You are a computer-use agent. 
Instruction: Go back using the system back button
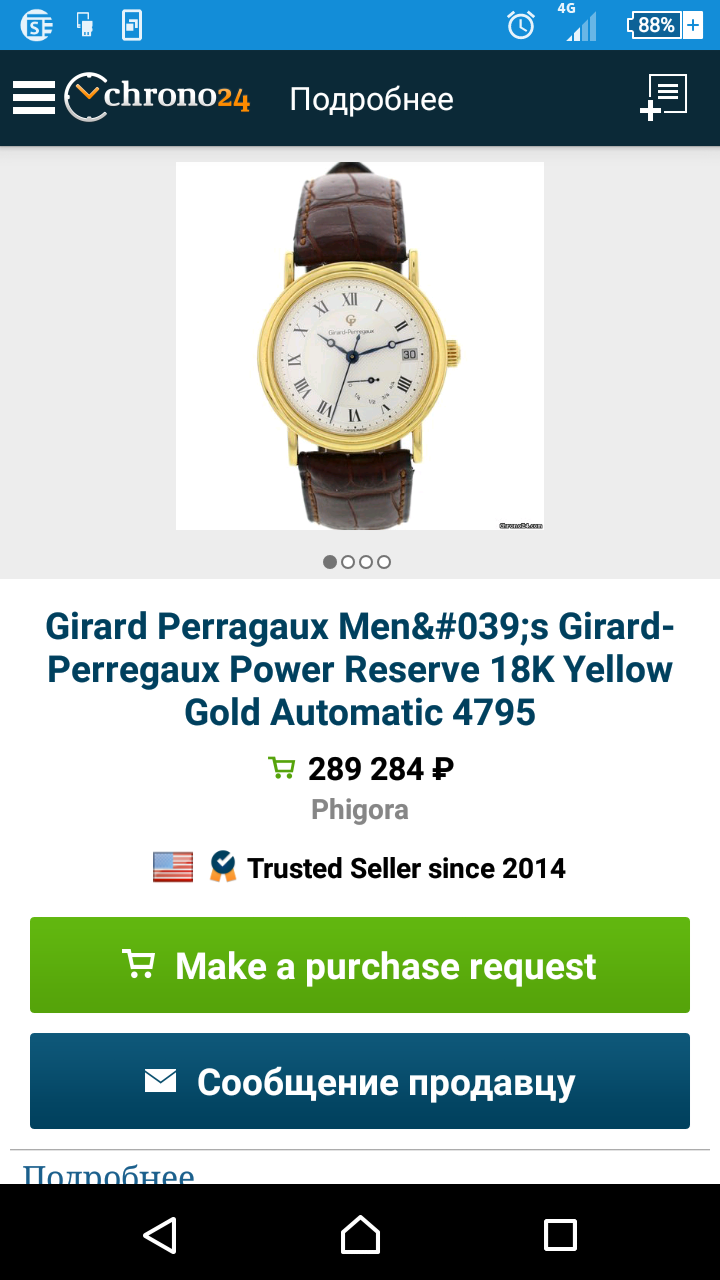pyautogui.click(x=160, y=1234)
